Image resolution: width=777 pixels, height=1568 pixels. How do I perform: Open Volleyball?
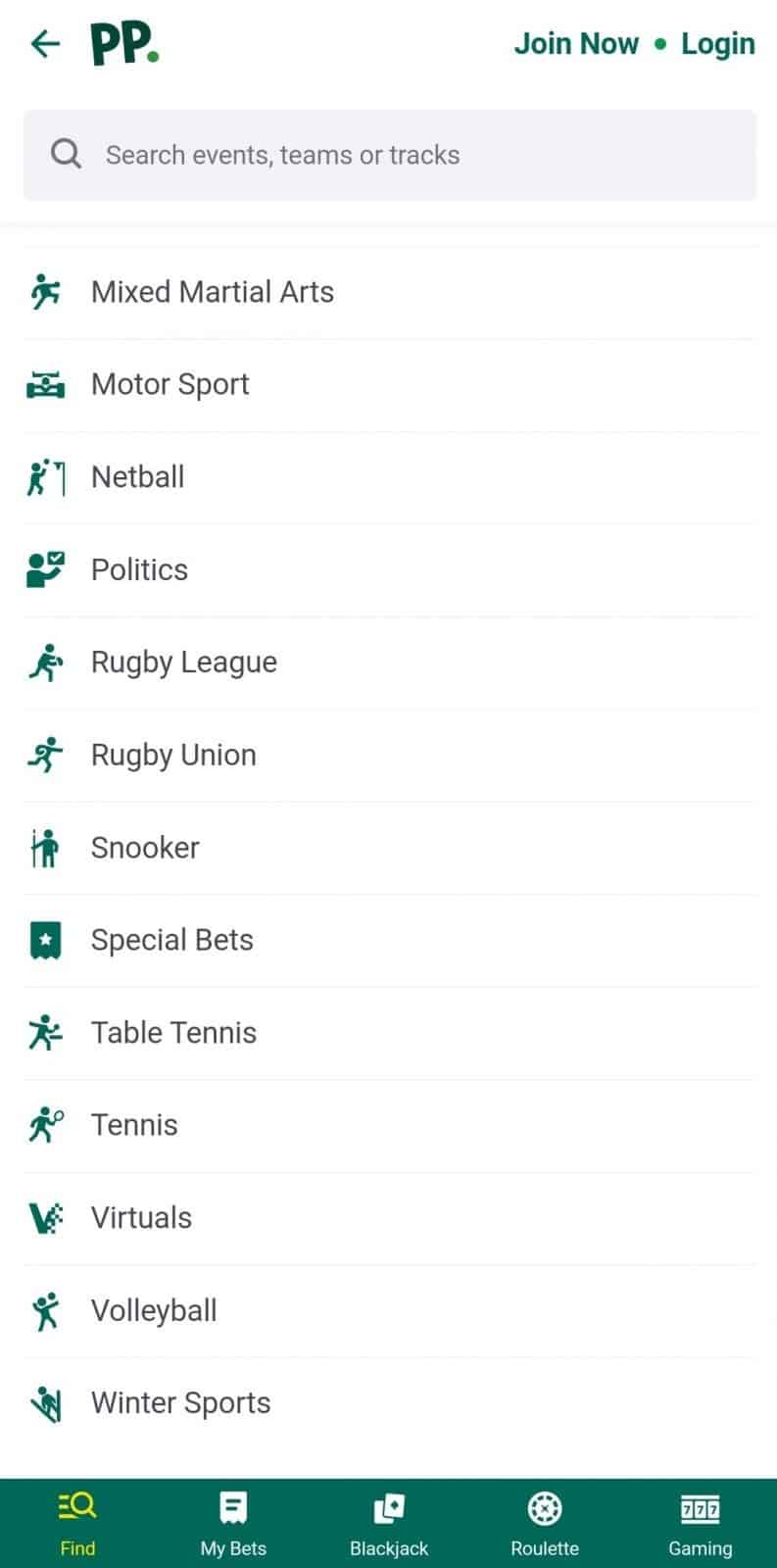click(x=390, y=1311)
